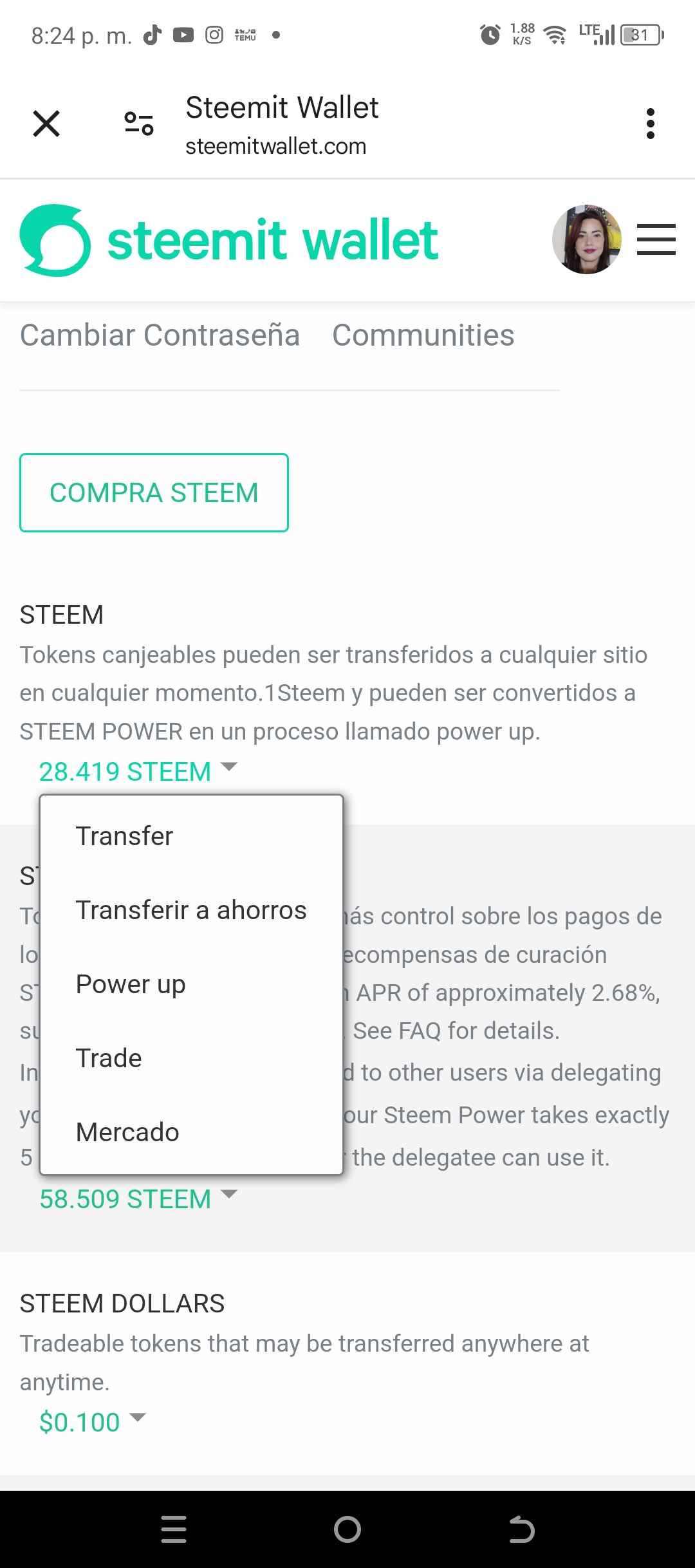Close the Steemit Wallet browser tab
The width and height of the screenshot is (695, 1568).
pyautogui.click(x=46, y=124)
